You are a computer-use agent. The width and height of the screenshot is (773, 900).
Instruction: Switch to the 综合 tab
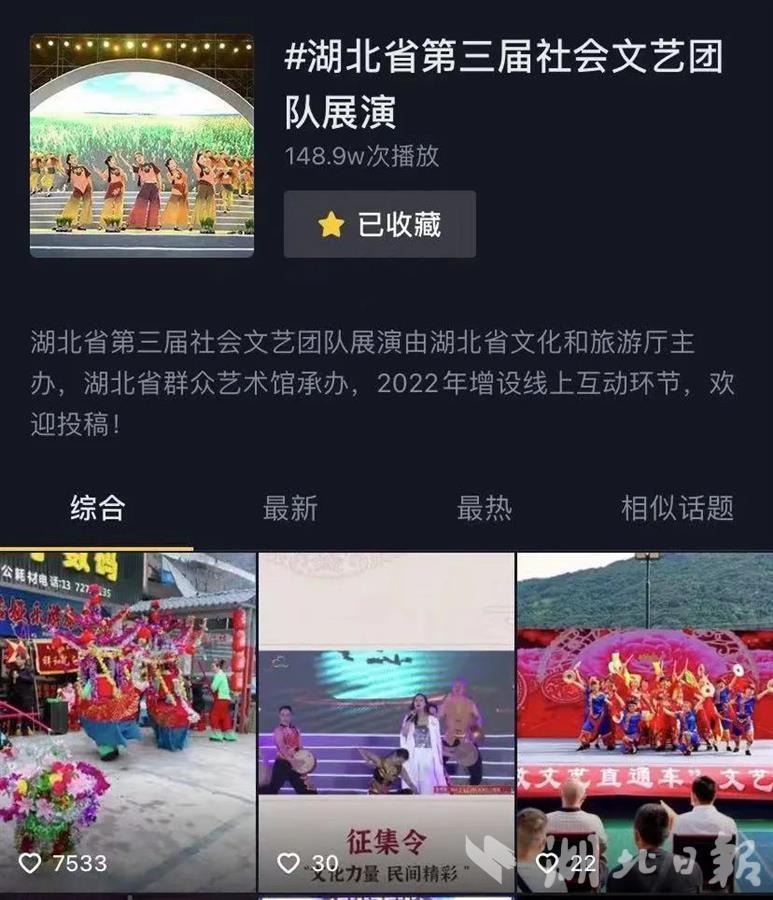point(97,508)
